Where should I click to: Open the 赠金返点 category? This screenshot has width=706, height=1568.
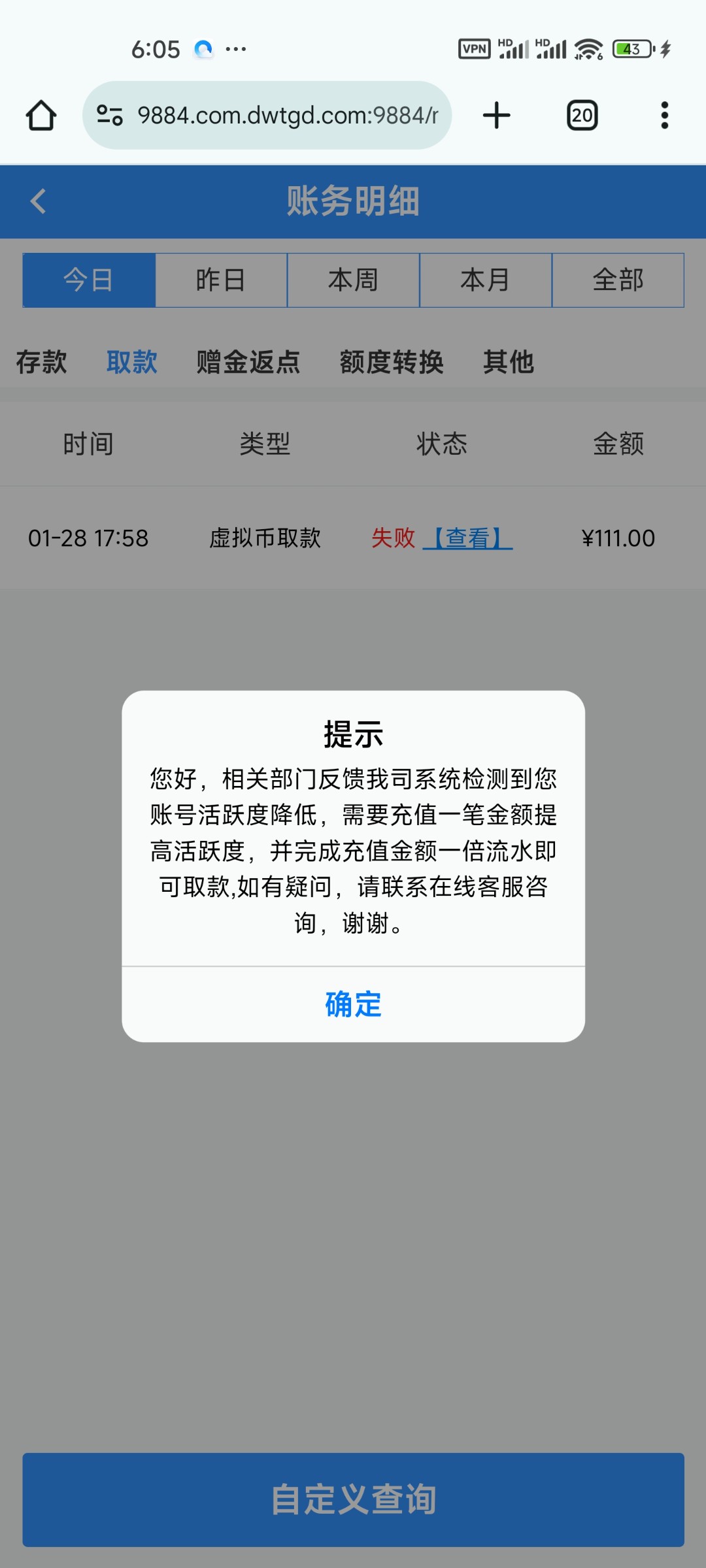248,362
